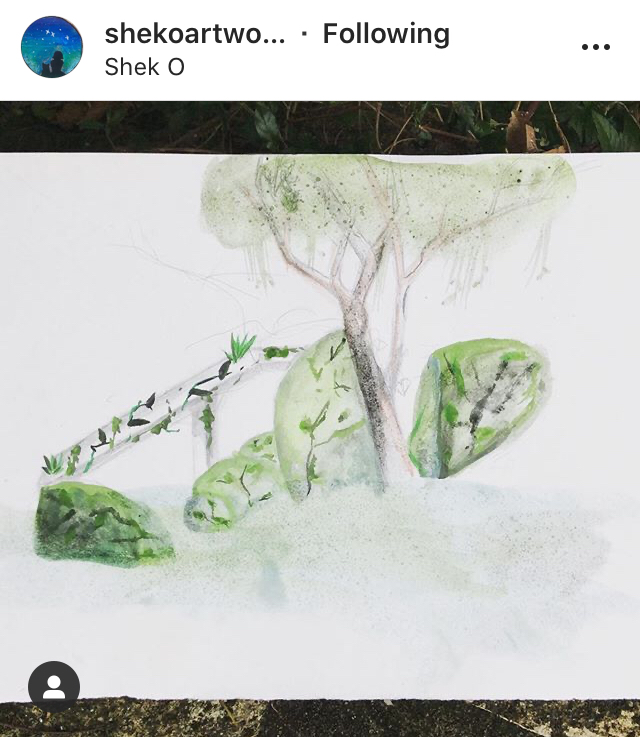Open the post's three-dot options menu
640x737 pixels.
(x=595, y=47)
